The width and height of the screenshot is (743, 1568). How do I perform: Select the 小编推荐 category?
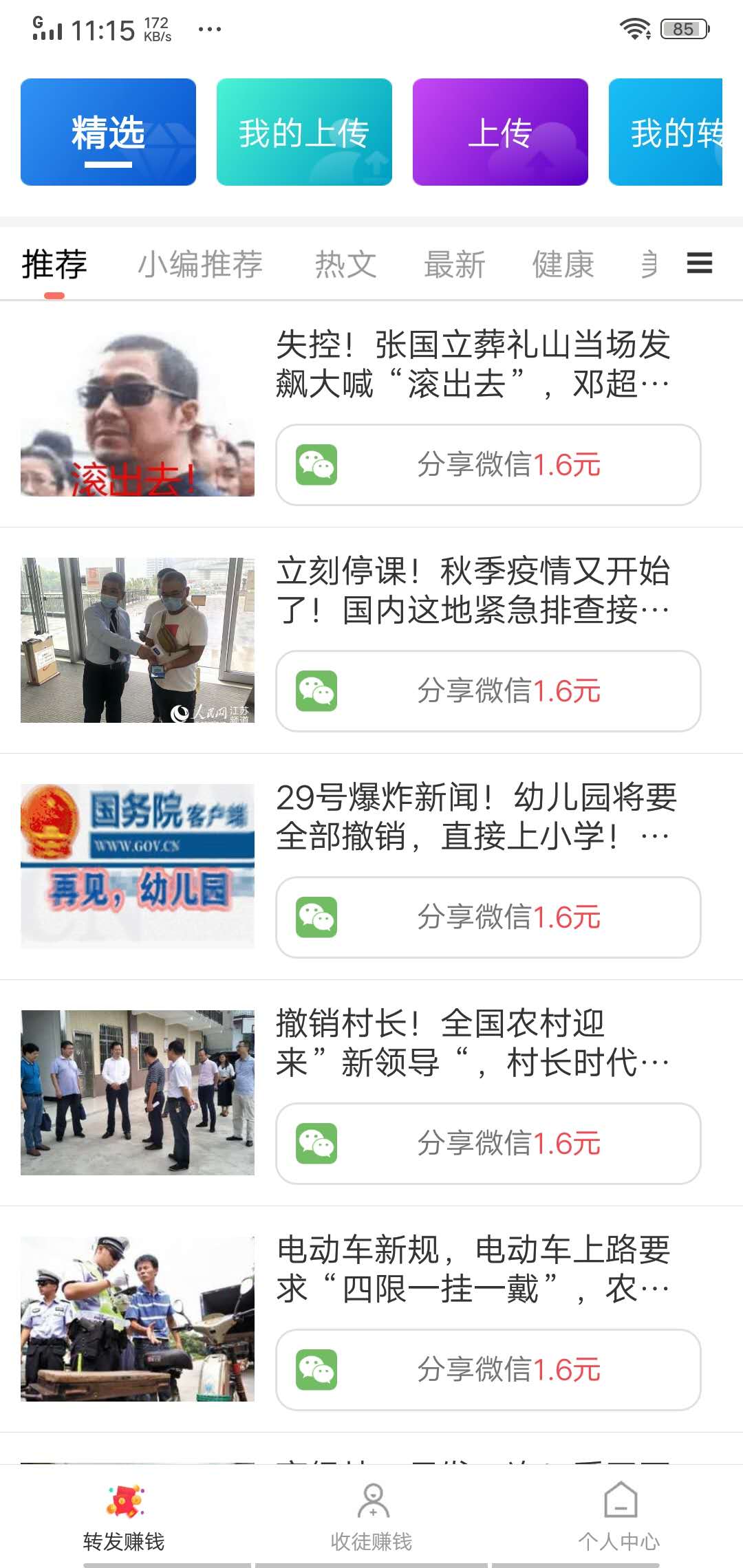[201, 263]
